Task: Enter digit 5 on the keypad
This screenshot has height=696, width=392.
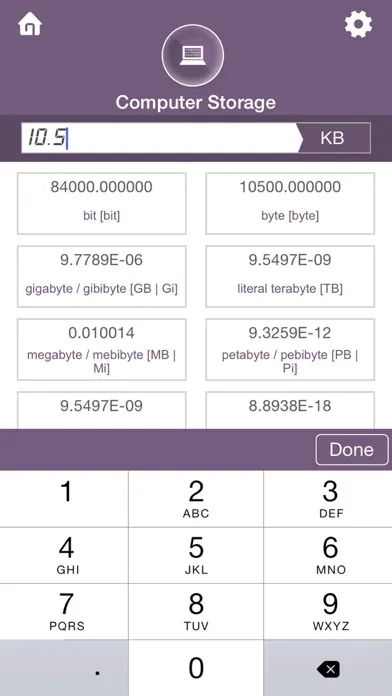Action: coord(196,555)
